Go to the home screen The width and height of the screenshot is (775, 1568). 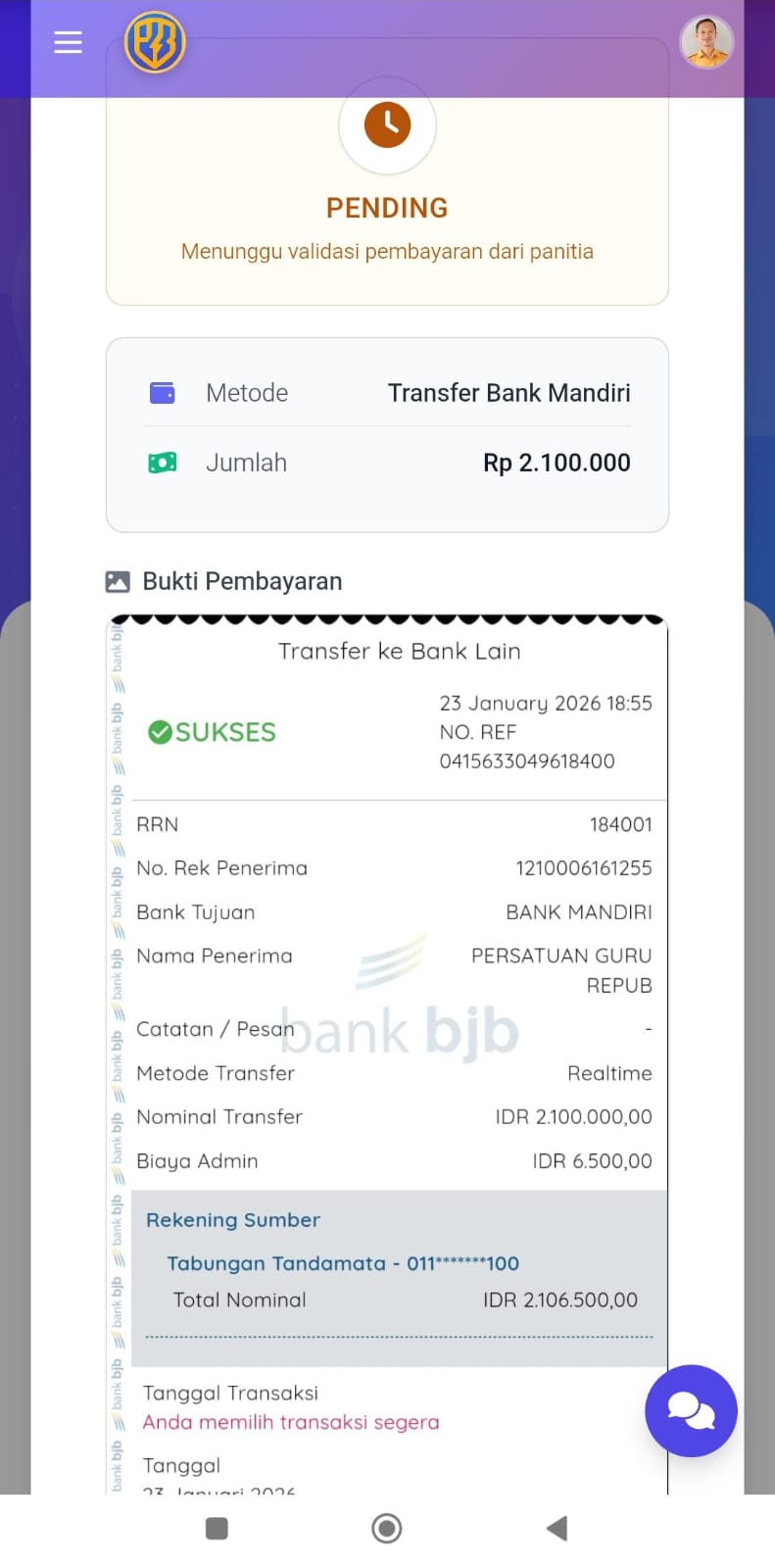[x=387, y=1528]
